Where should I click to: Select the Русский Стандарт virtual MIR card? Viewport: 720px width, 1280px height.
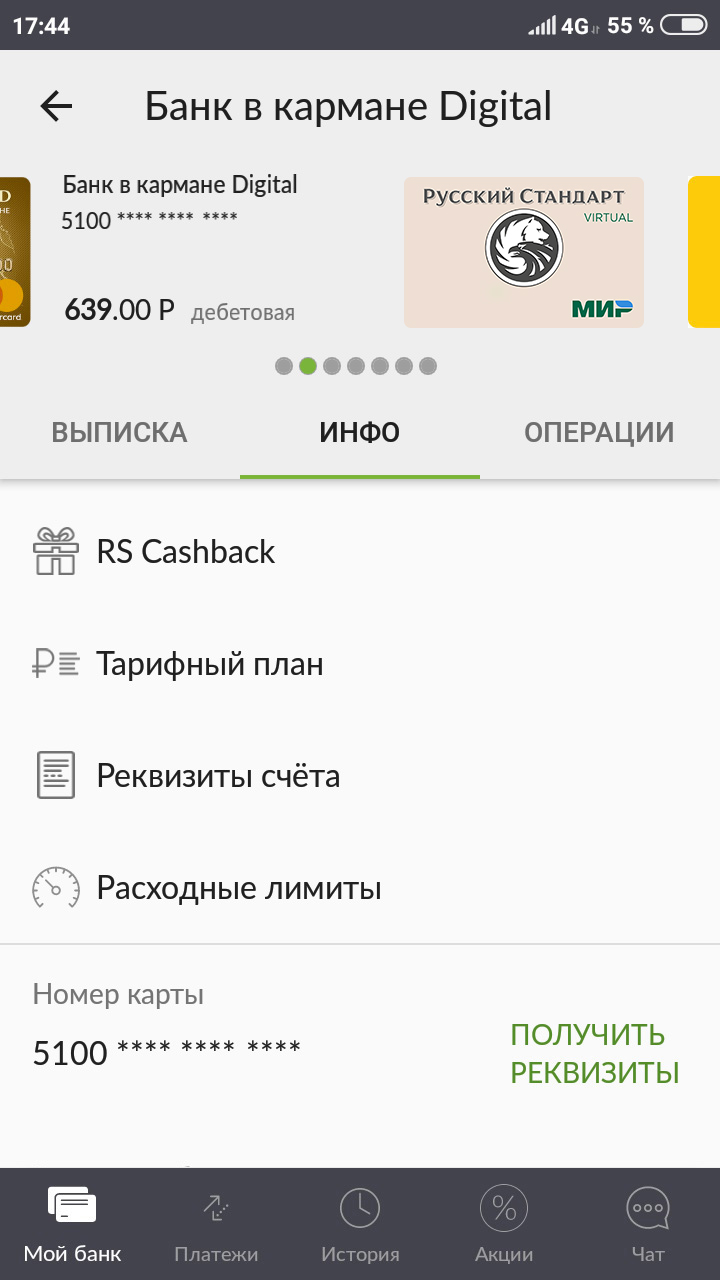pos(524,252)
